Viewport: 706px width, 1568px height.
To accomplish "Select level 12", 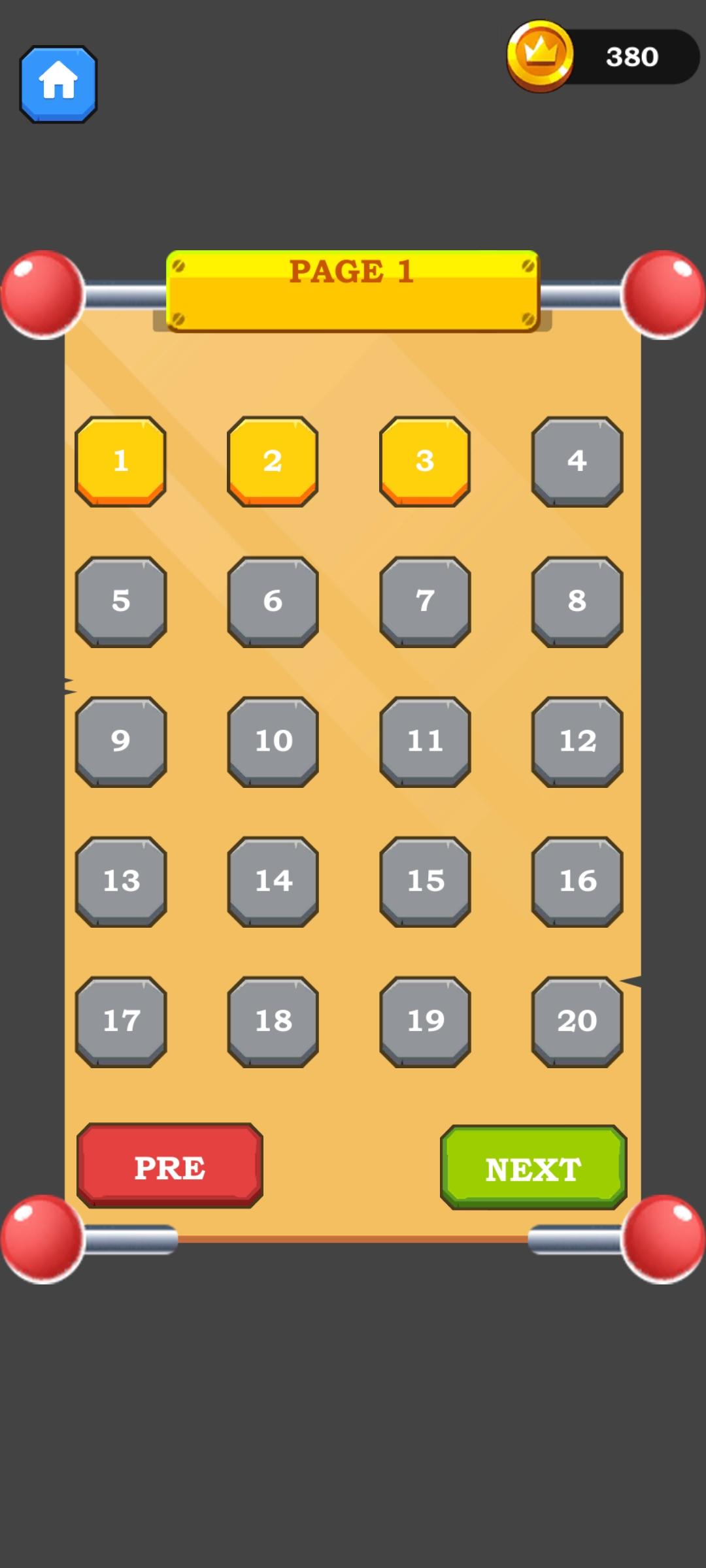I will click(576, 740).
